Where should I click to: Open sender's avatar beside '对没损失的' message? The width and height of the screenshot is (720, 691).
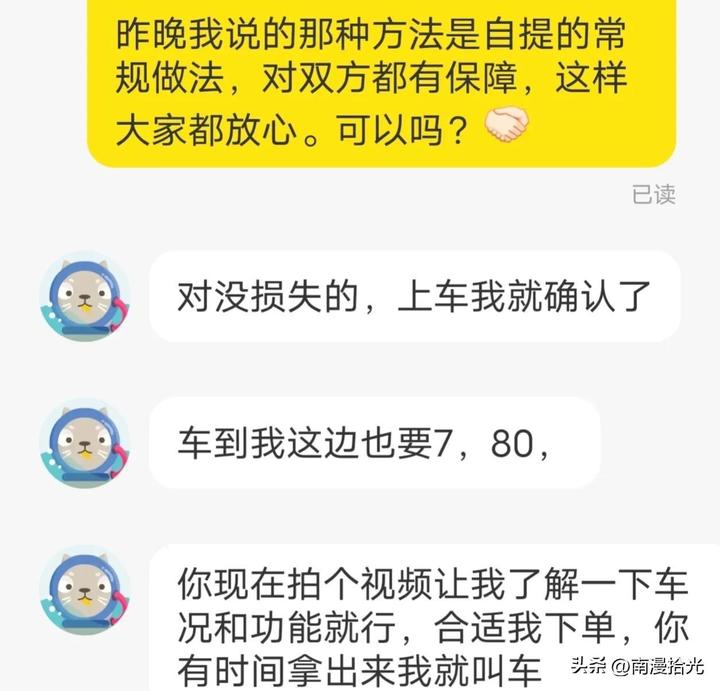point(84,297)
